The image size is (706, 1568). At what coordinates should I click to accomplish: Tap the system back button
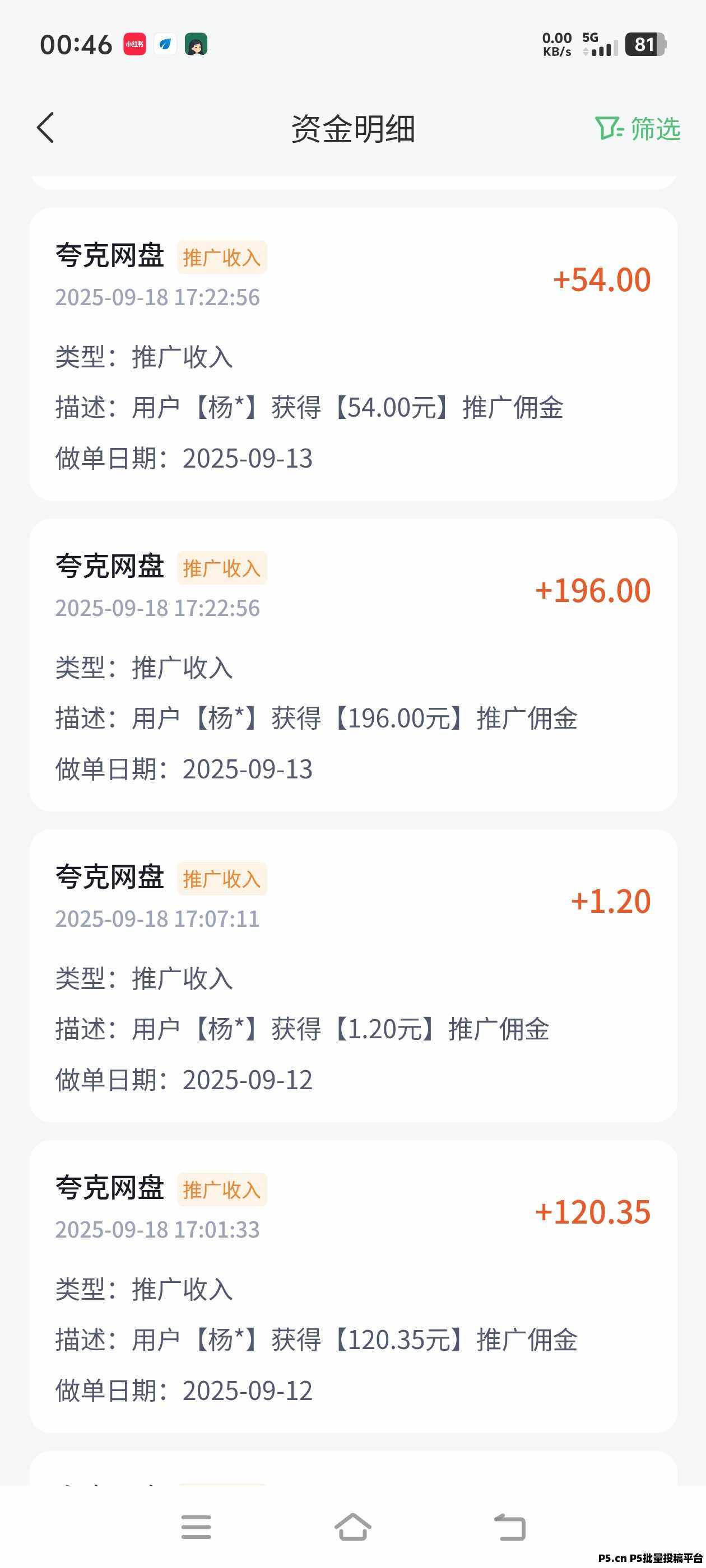click(x=509, y=1527)
